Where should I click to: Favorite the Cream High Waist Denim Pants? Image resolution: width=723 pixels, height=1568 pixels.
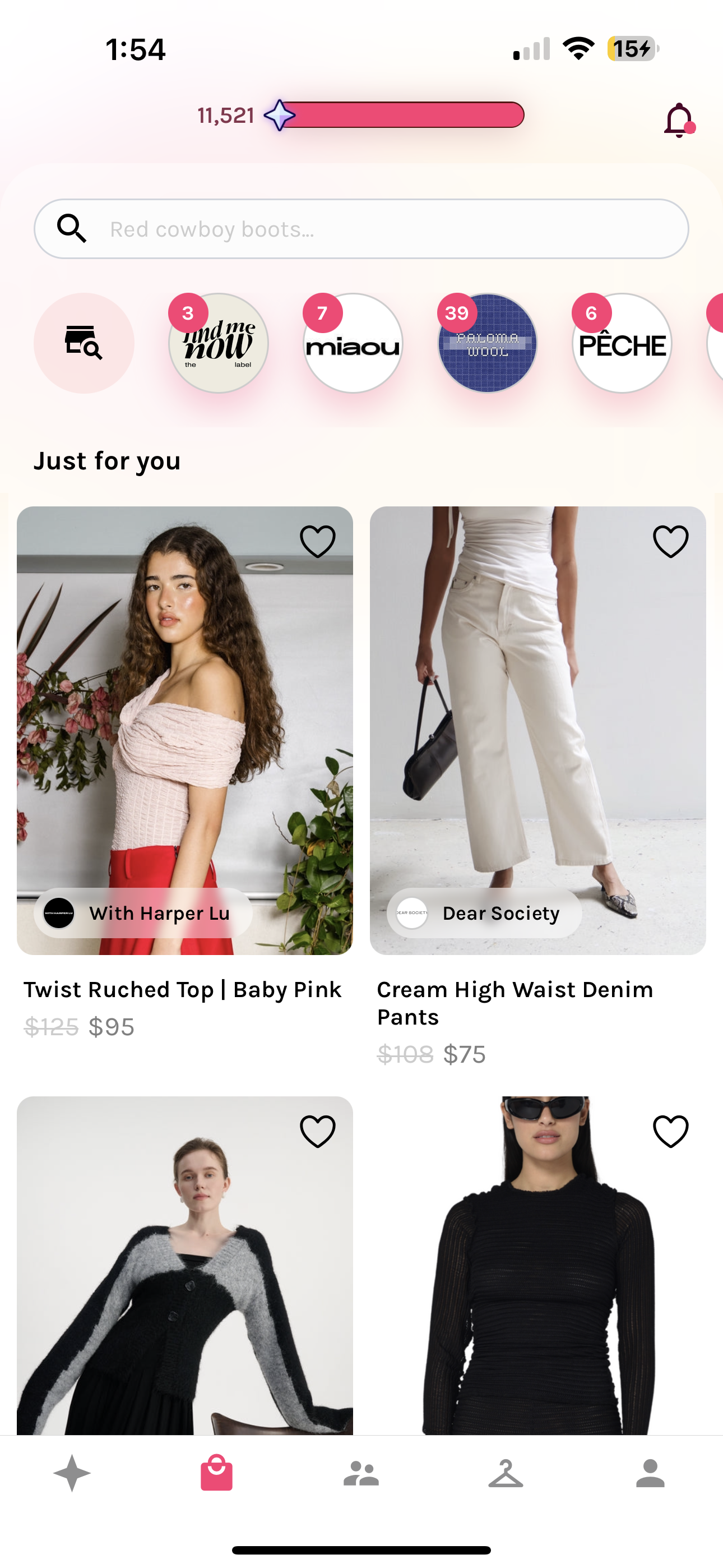tap(671, 541)
